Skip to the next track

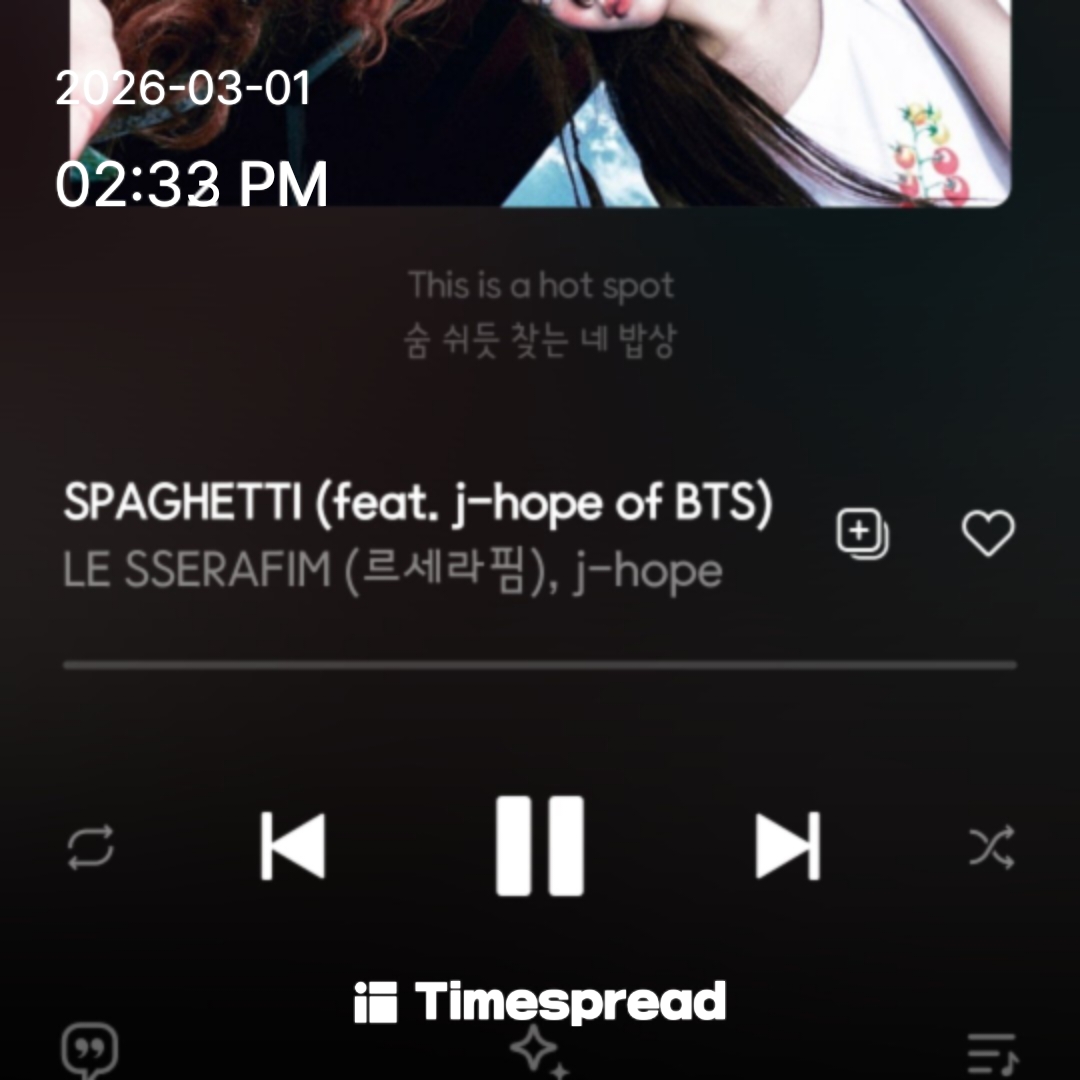click(x=788, y=846)
